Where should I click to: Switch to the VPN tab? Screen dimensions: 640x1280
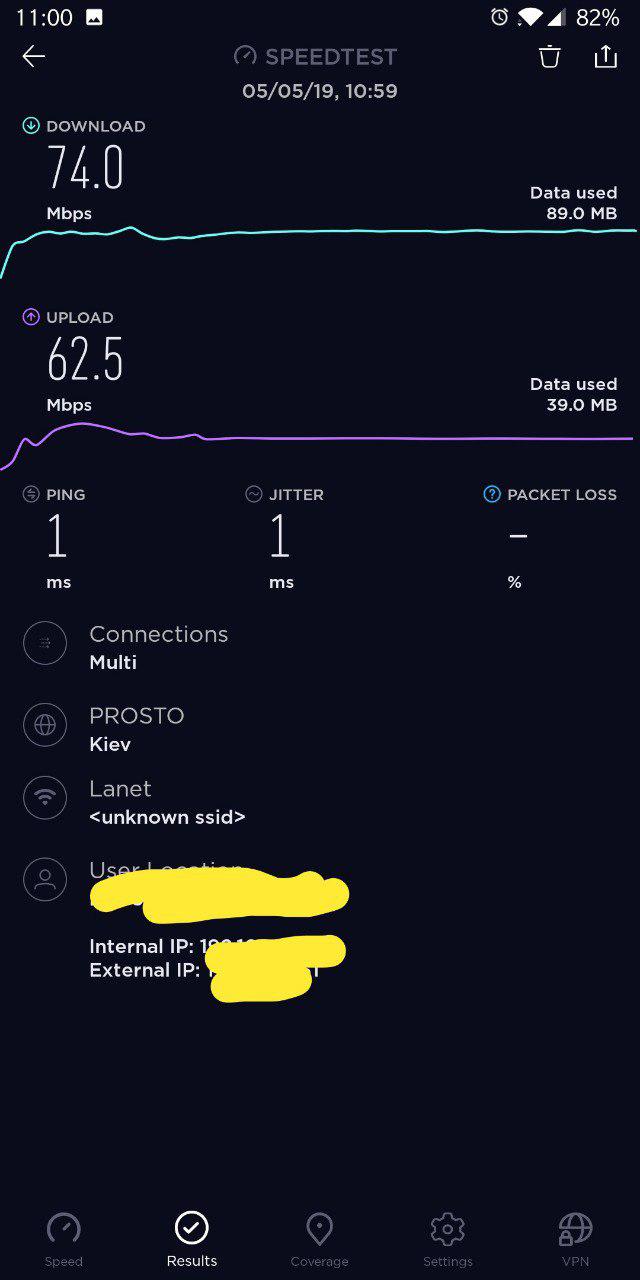pos(575,1239)
